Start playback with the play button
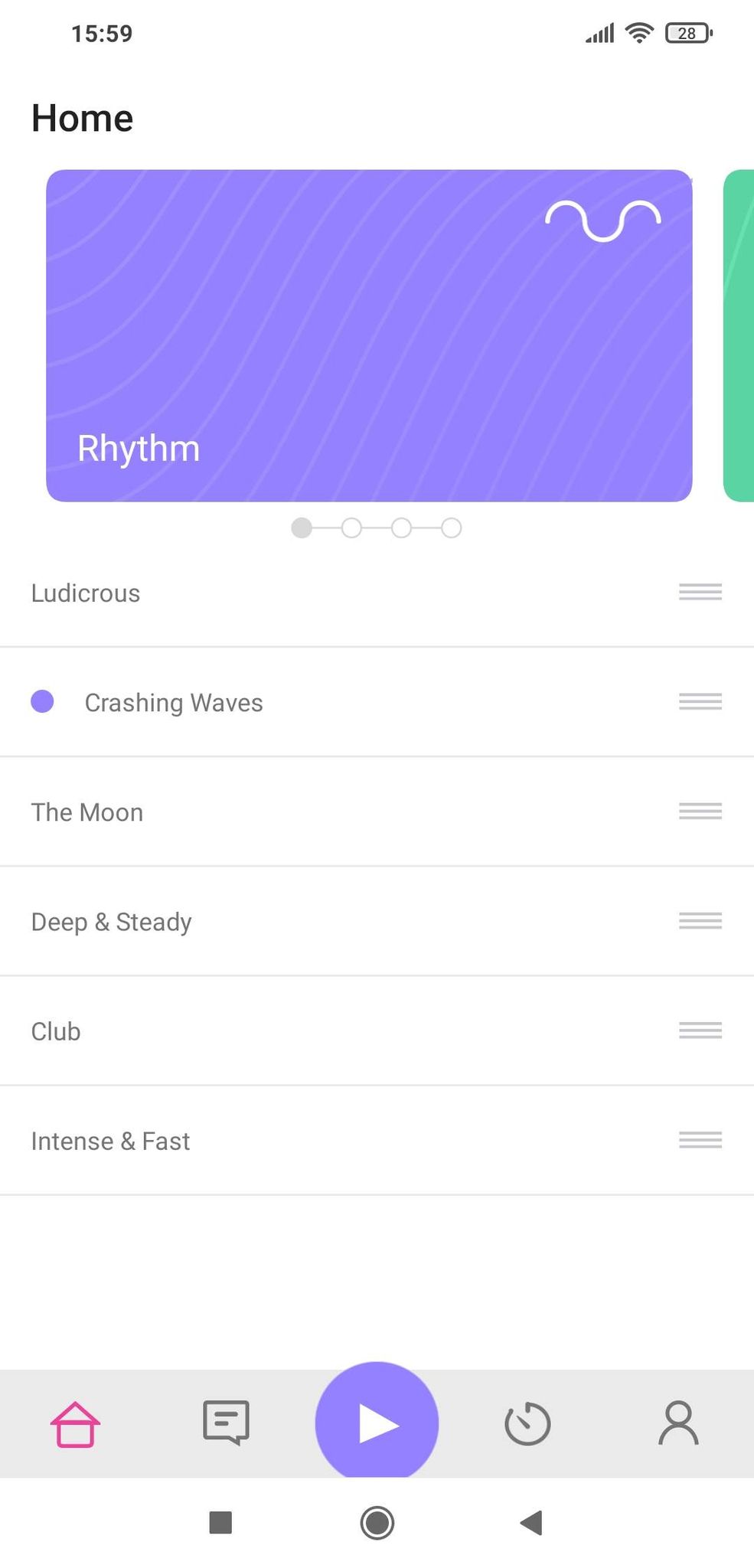754x1568 pixels. click(x=377, y=1423)
